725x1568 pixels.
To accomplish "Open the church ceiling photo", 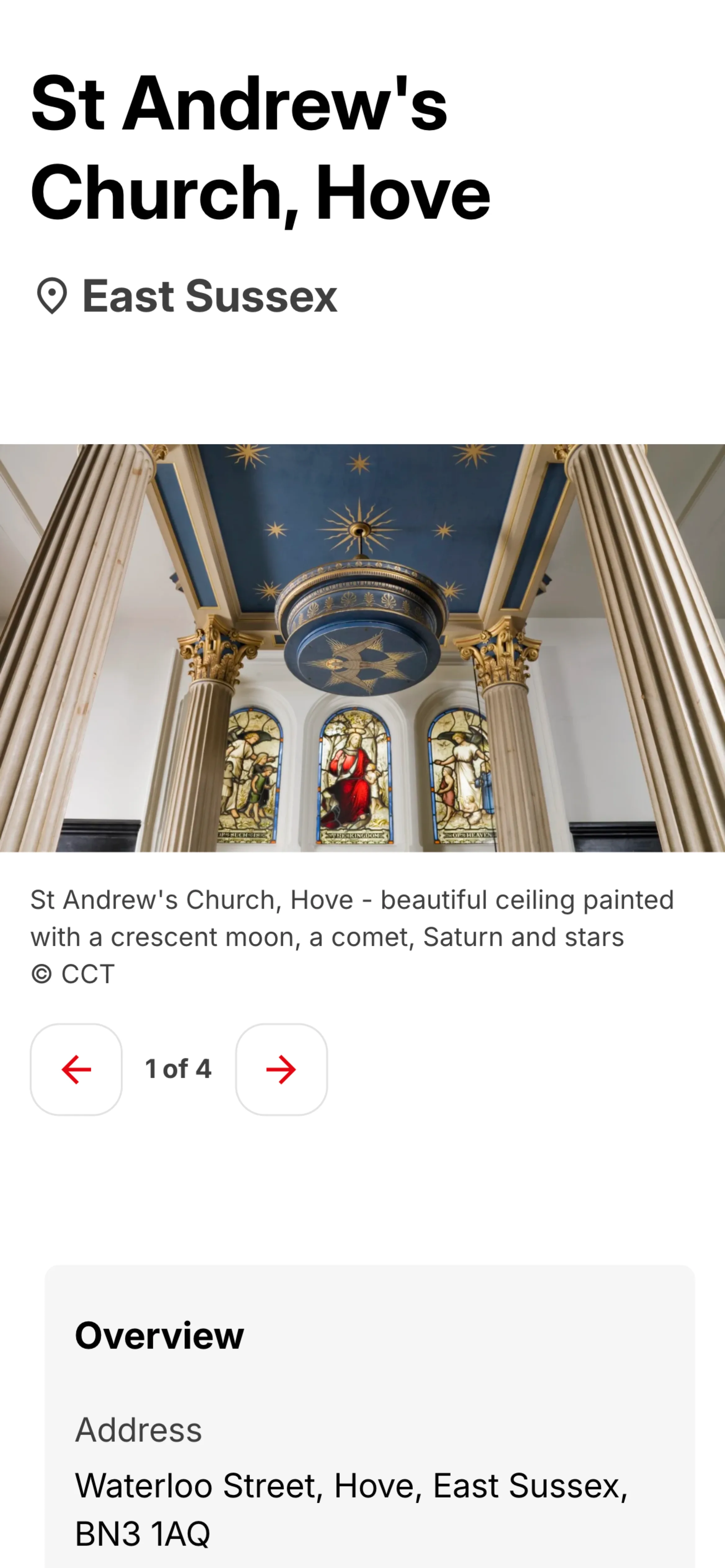I will coord(362,648).
